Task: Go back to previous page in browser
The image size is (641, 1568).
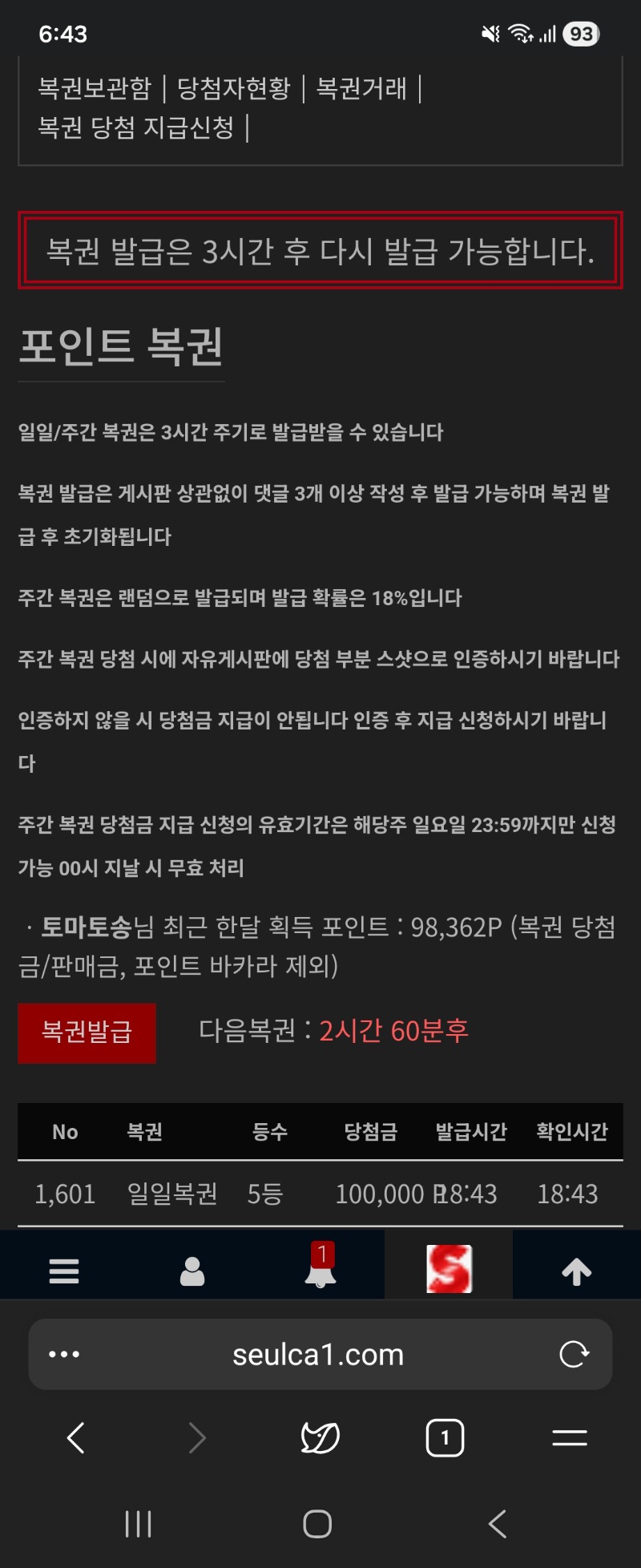Action: [x=76, y=1437]
